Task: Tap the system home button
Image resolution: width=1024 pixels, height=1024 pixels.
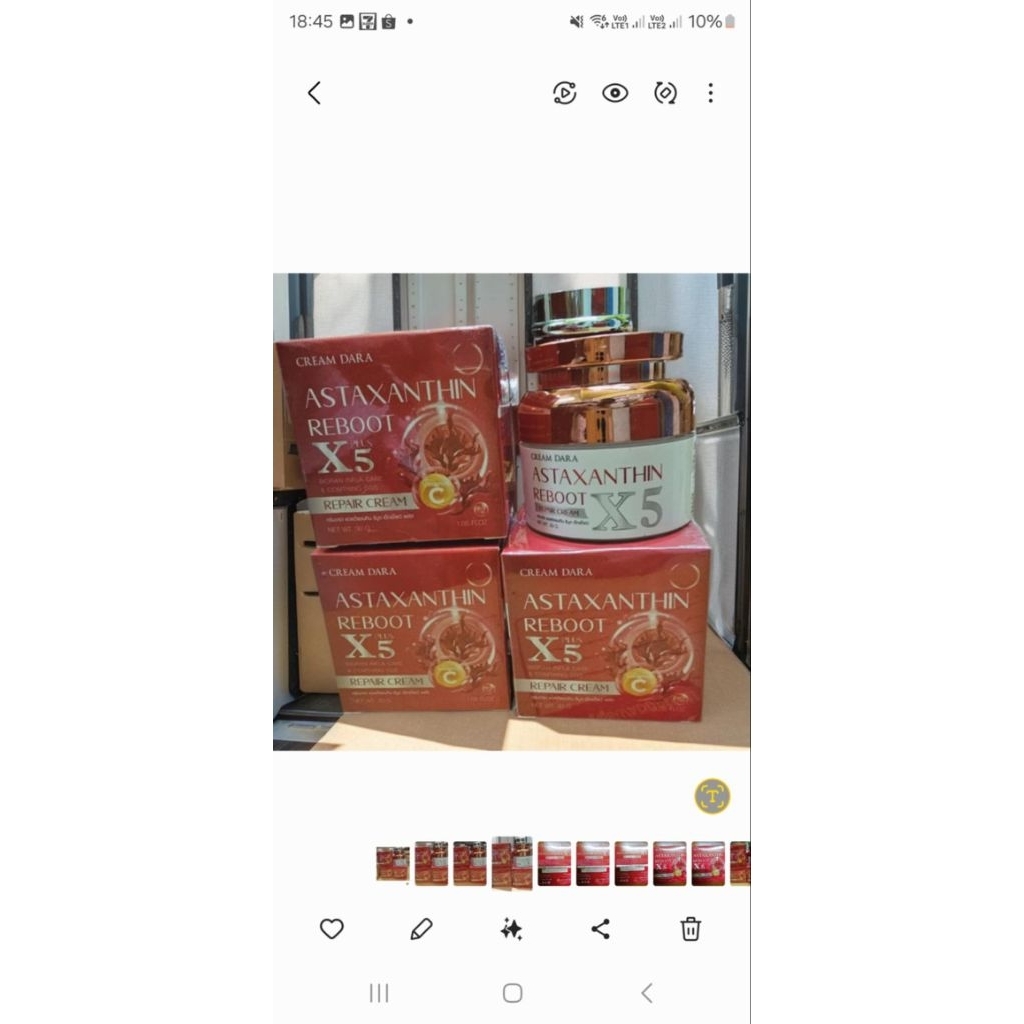Action: point(512,993)
